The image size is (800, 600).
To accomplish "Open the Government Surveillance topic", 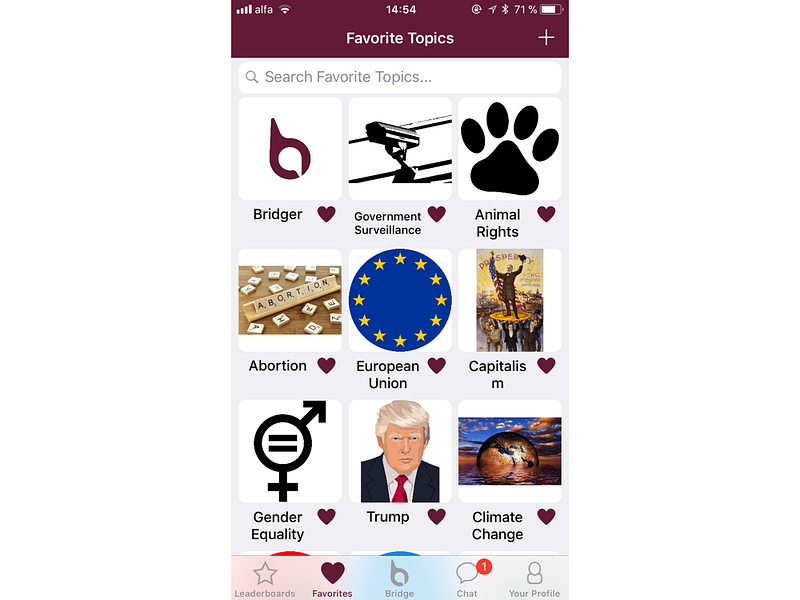I will coord(400,149).
